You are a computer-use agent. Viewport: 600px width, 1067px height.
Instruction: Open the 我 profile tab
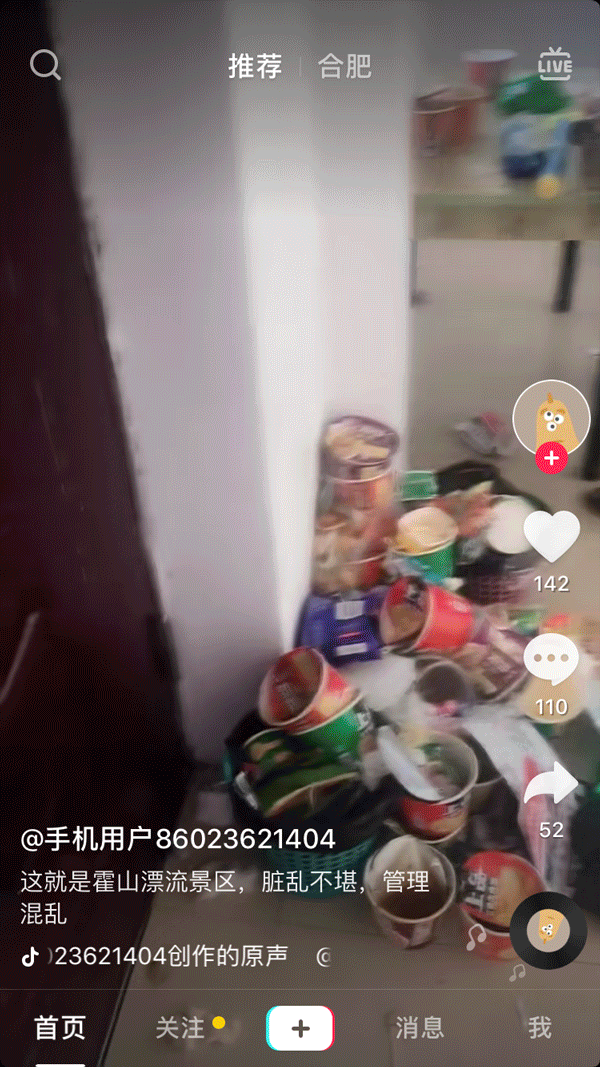pyautogui.click(x=540, y=1027)
